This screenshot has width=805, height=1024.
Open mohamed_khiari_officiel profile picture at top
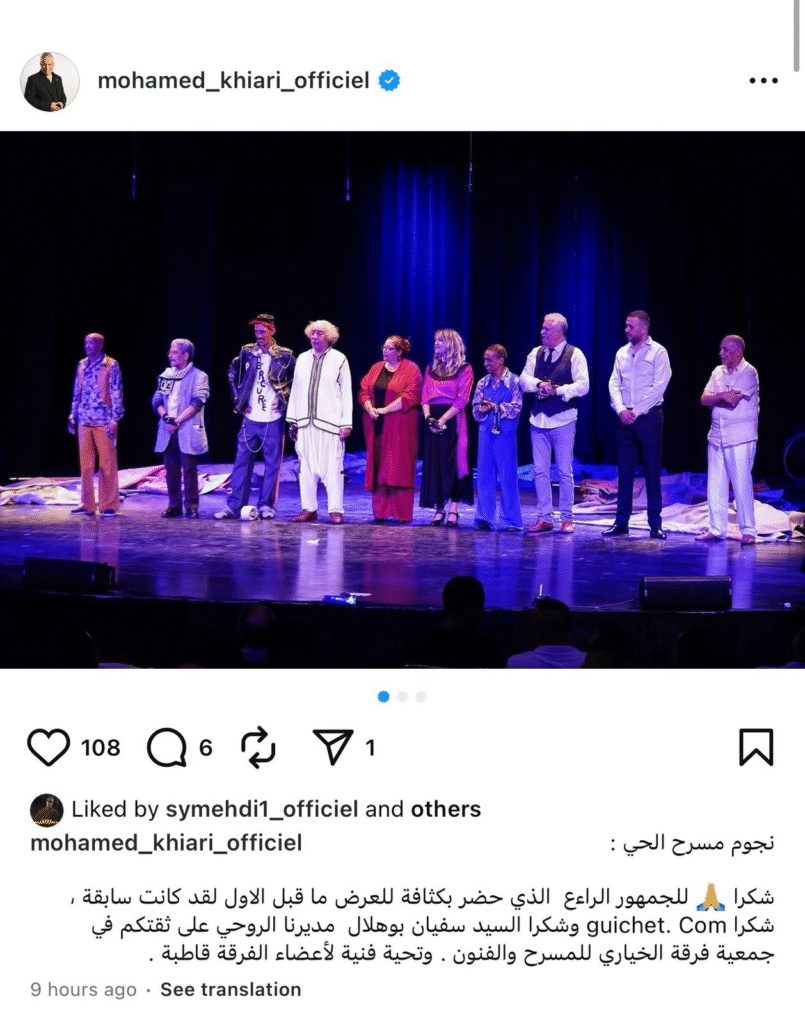pyautogui.click(x=49, y=81)
